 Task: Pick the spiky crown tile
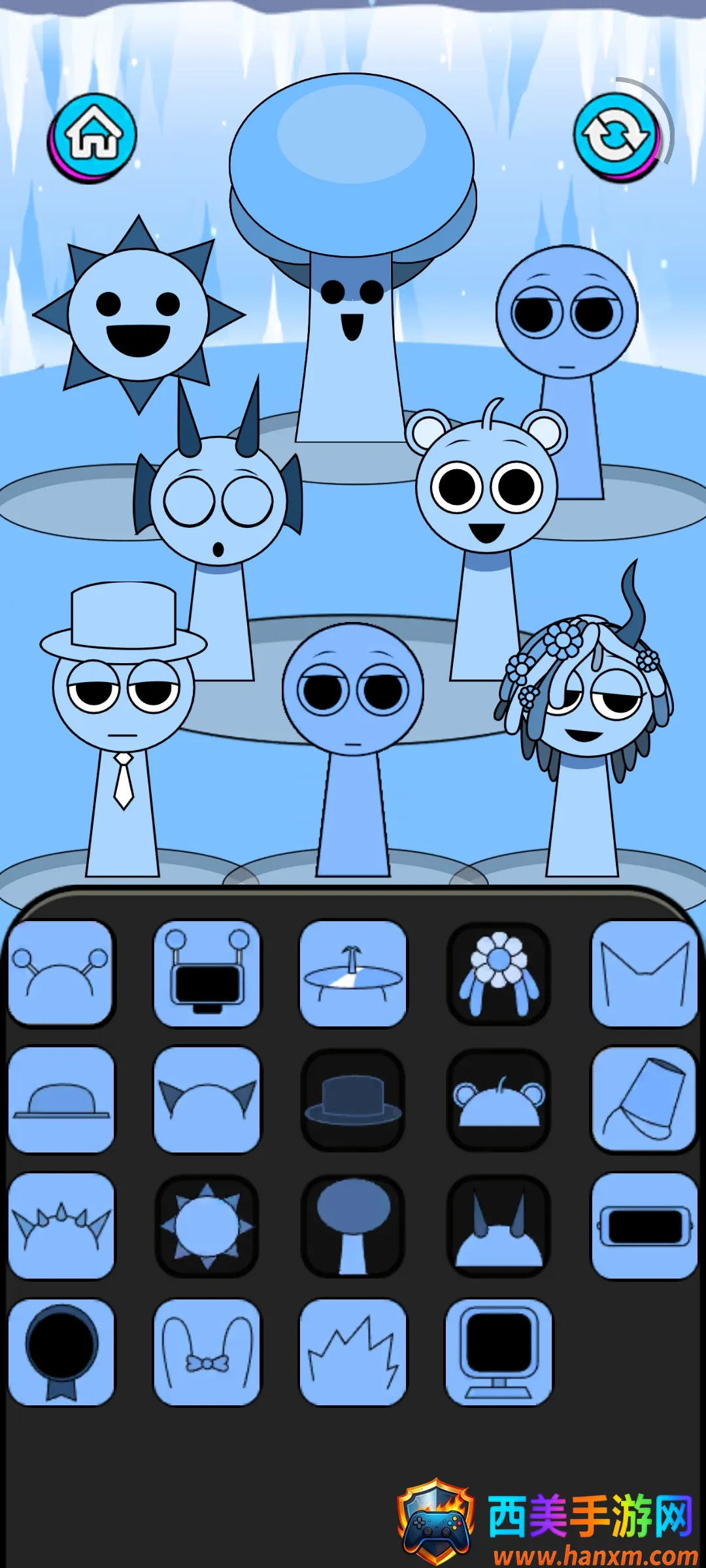pos(61,1226)
